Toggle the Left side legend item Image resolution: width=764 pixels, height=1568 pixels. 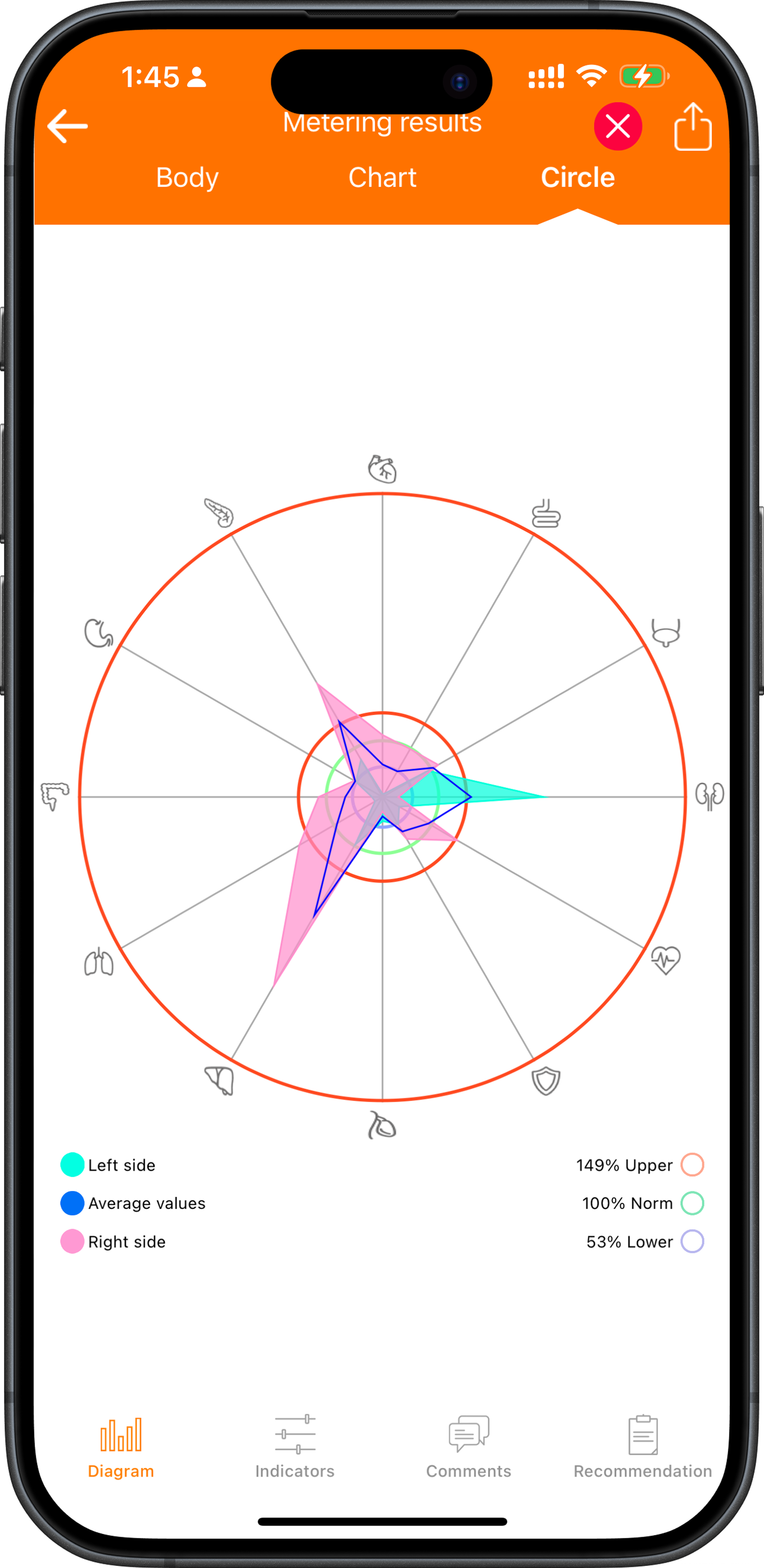pos(108,1165)
